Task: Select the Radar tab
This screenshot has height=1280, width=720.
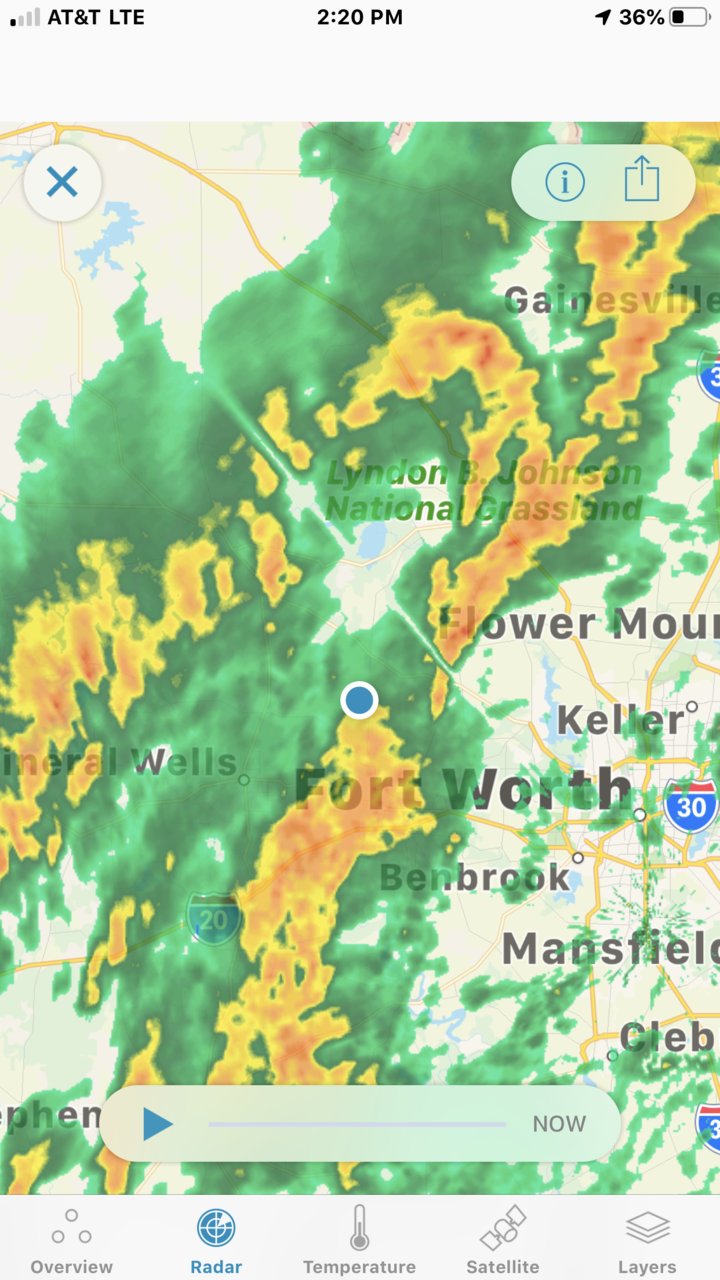Action: [216, 1240]
